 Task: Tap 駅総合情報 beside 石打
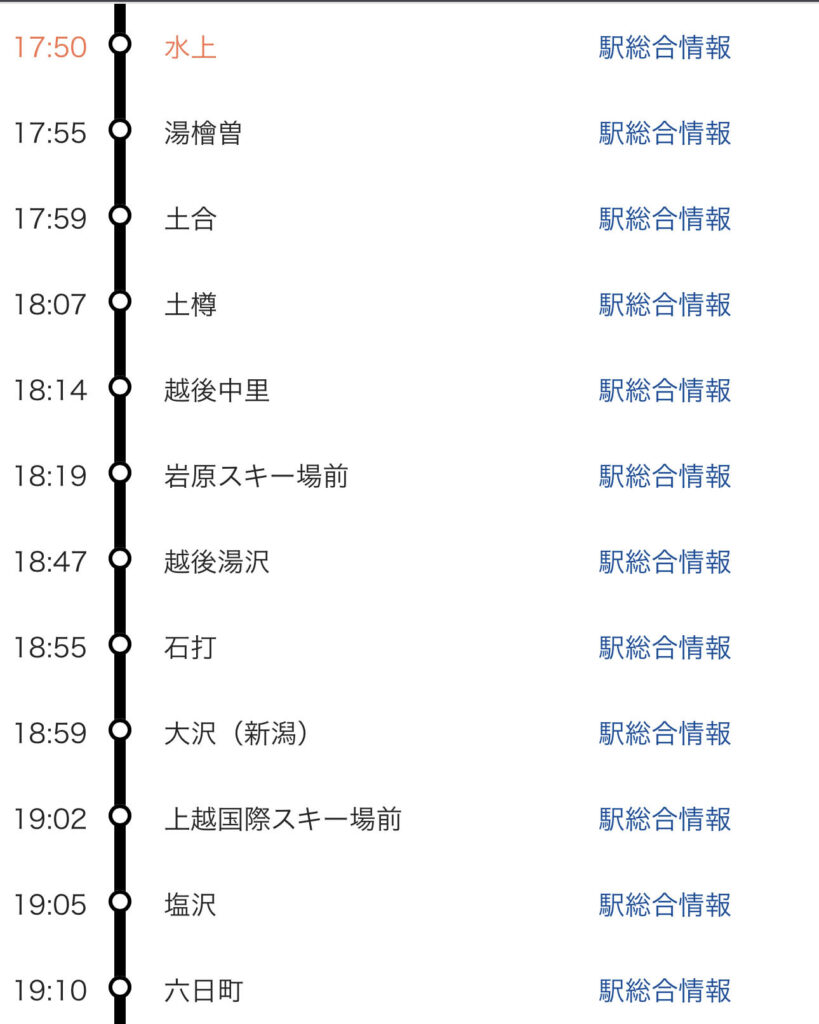665,648
